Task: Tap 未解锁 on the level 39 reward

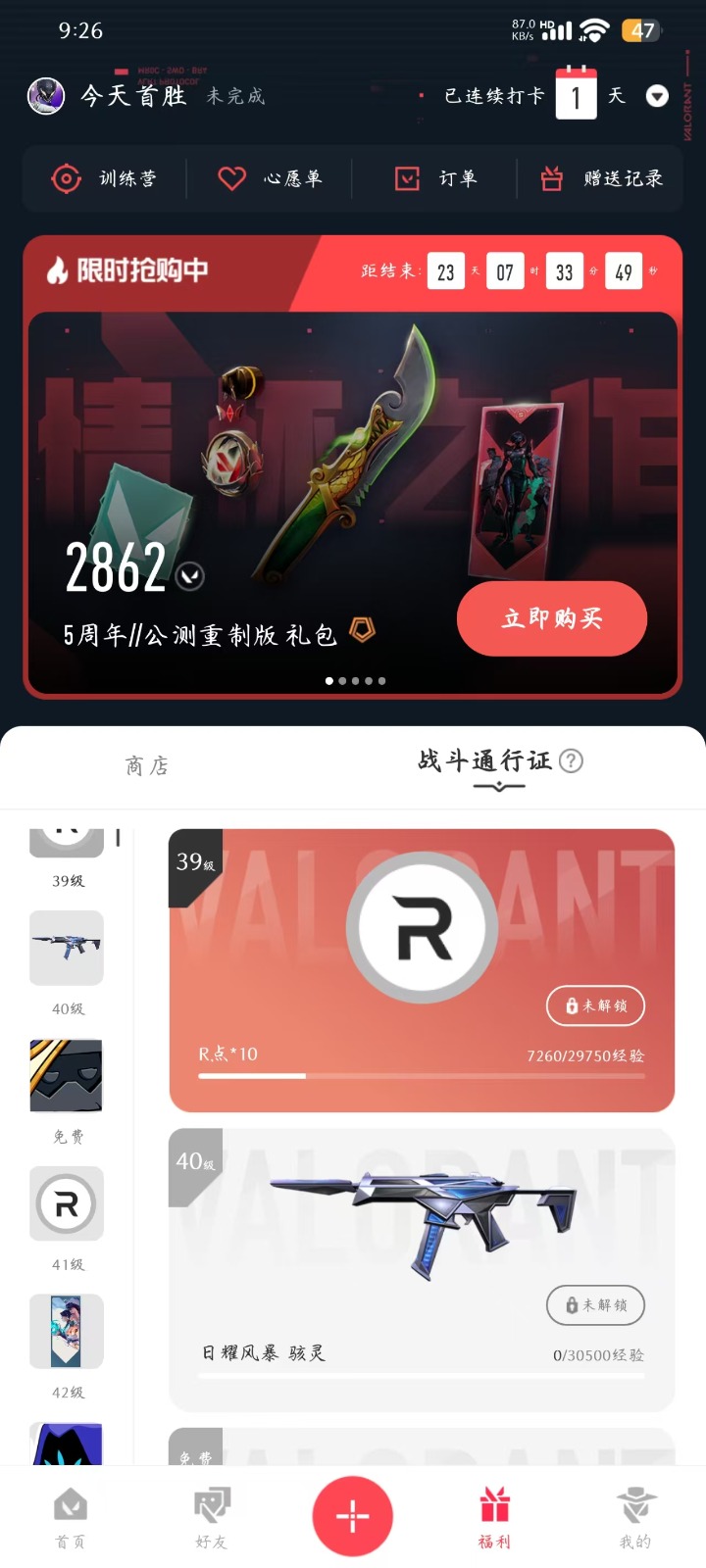Action: [x=596, y=1005]
